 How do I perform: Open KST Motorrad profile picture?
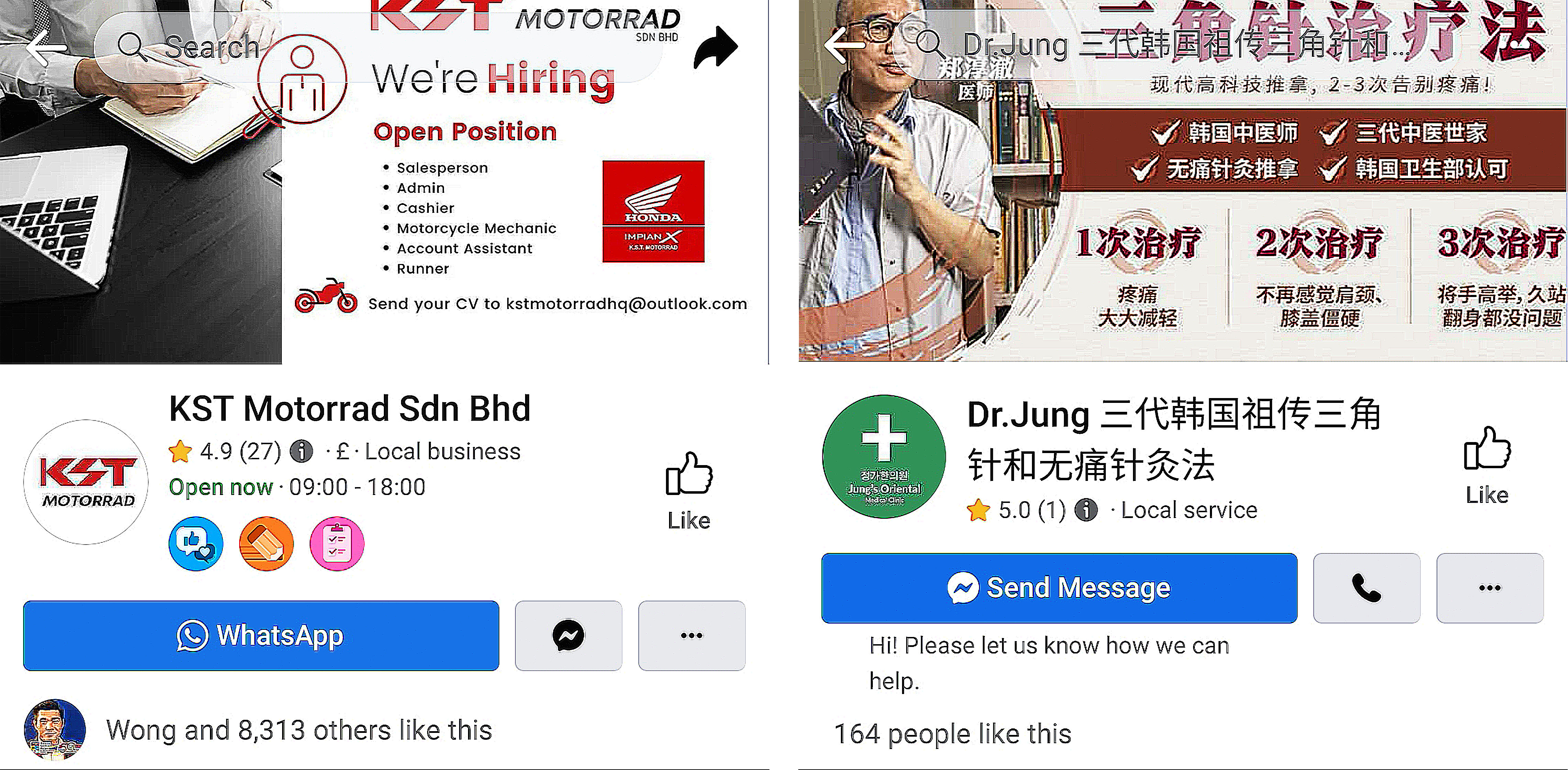[x=86, y=482]
